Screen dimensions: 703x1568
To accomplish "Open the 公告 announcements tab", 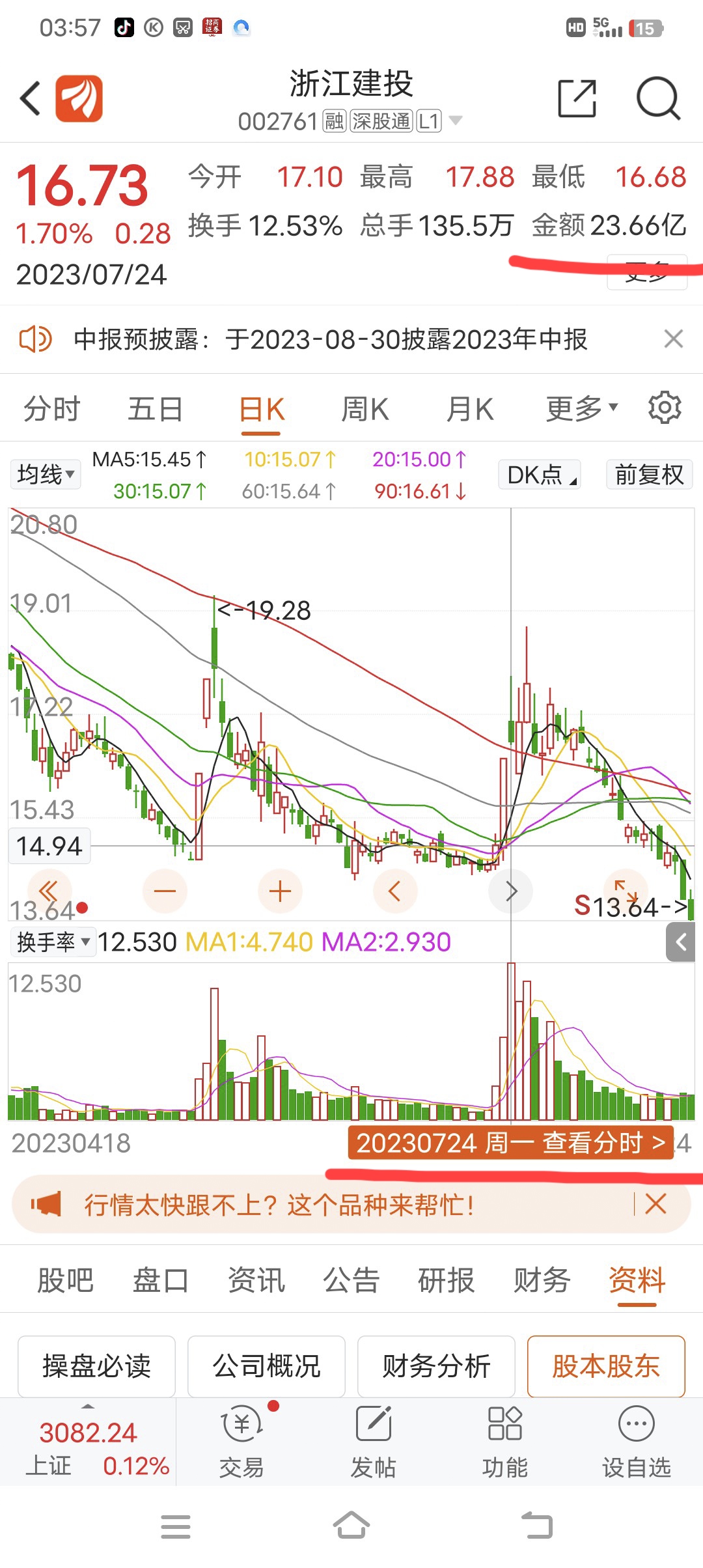I will tap(351, 1280).
